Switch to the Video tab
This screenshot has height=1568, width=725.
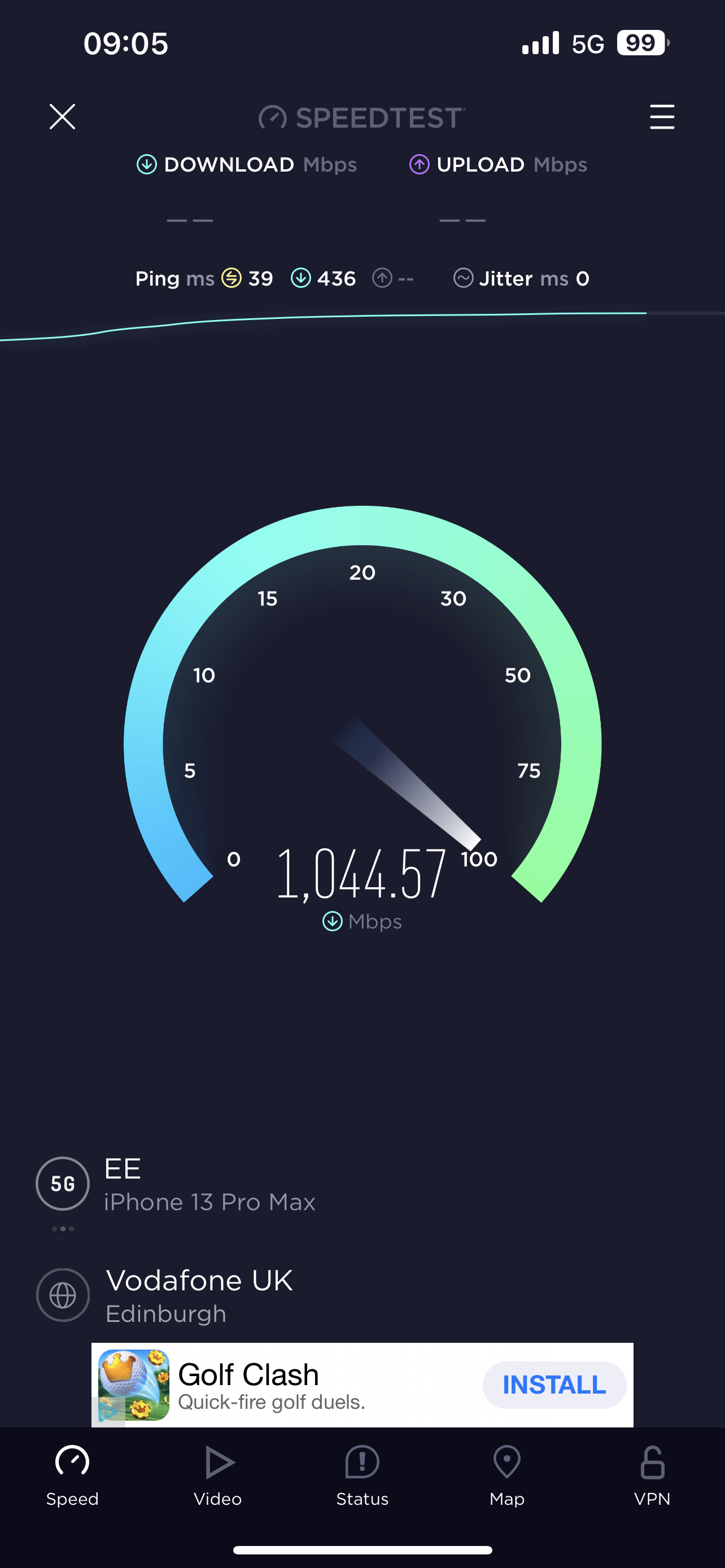217,1474
